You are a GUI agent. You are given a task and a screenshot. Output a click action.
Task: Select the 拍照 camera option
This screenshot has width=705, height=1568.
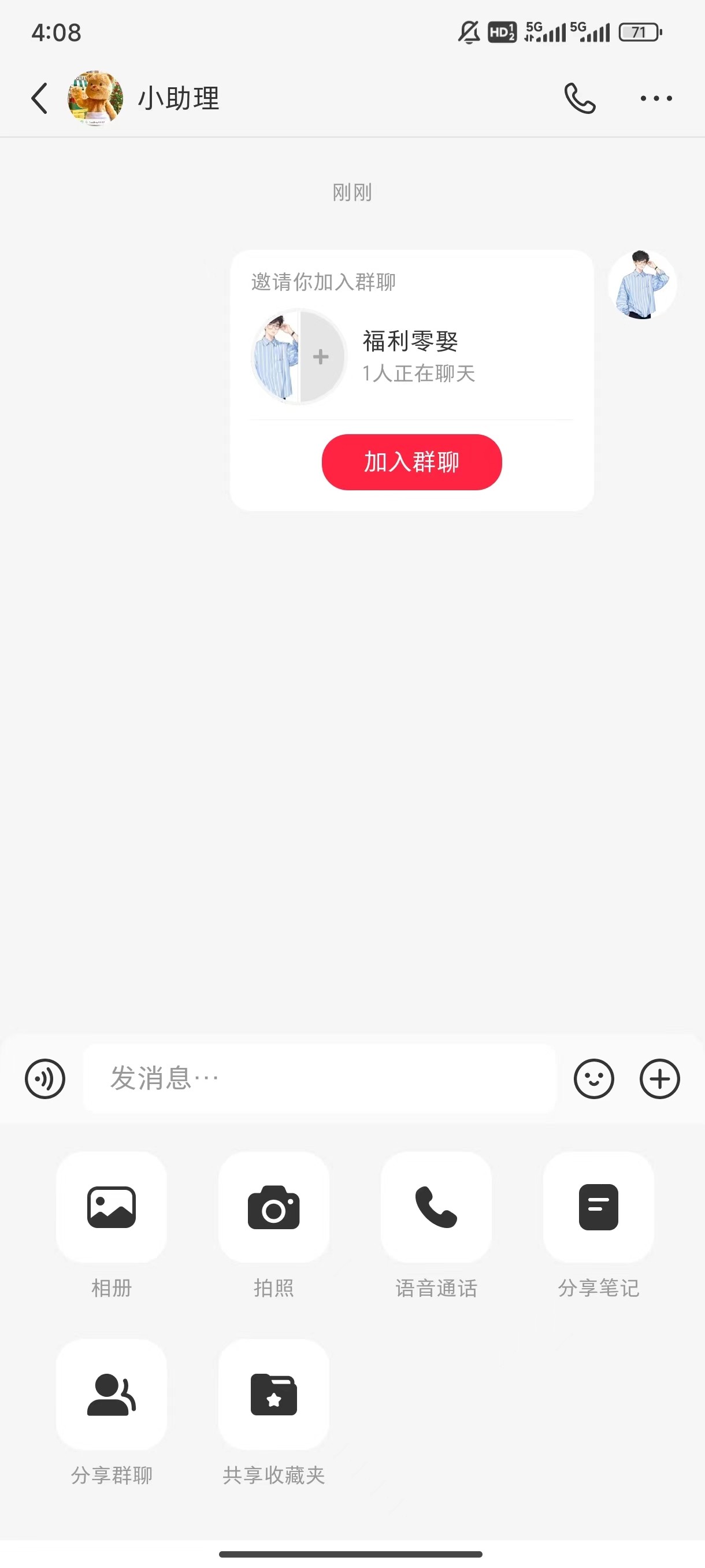tap(274, 1208)
